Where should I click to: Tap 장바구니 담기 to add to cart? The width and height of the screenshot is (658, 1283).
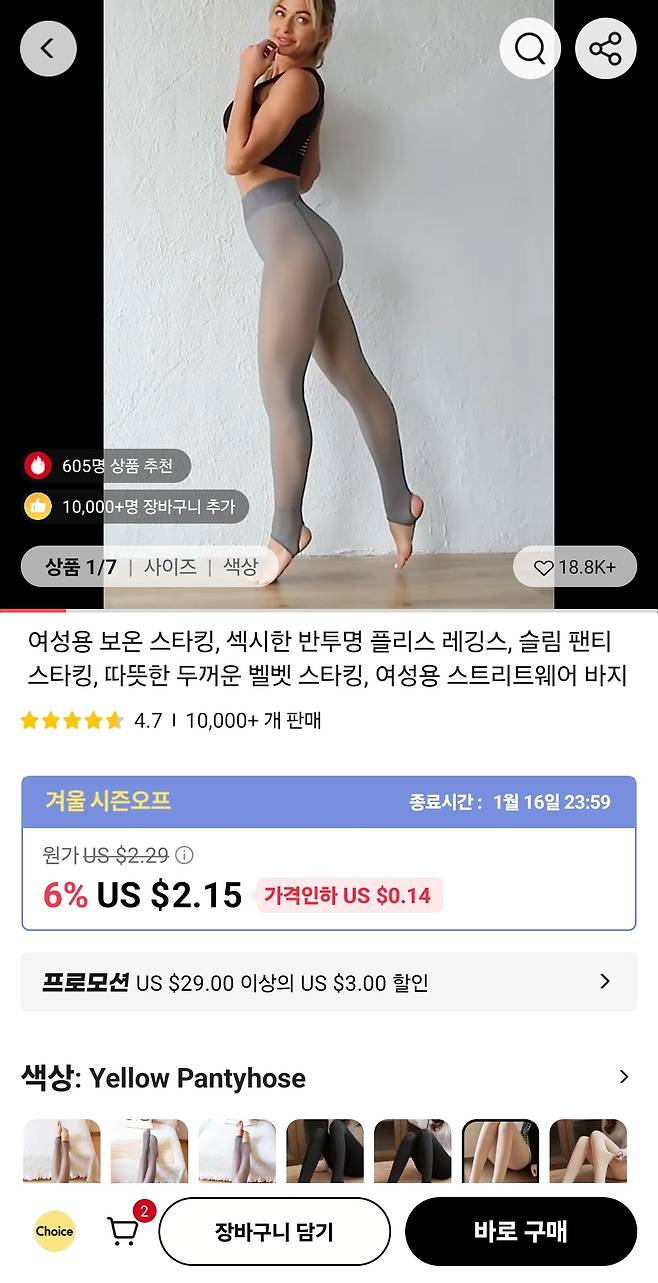coord(274,1231)
